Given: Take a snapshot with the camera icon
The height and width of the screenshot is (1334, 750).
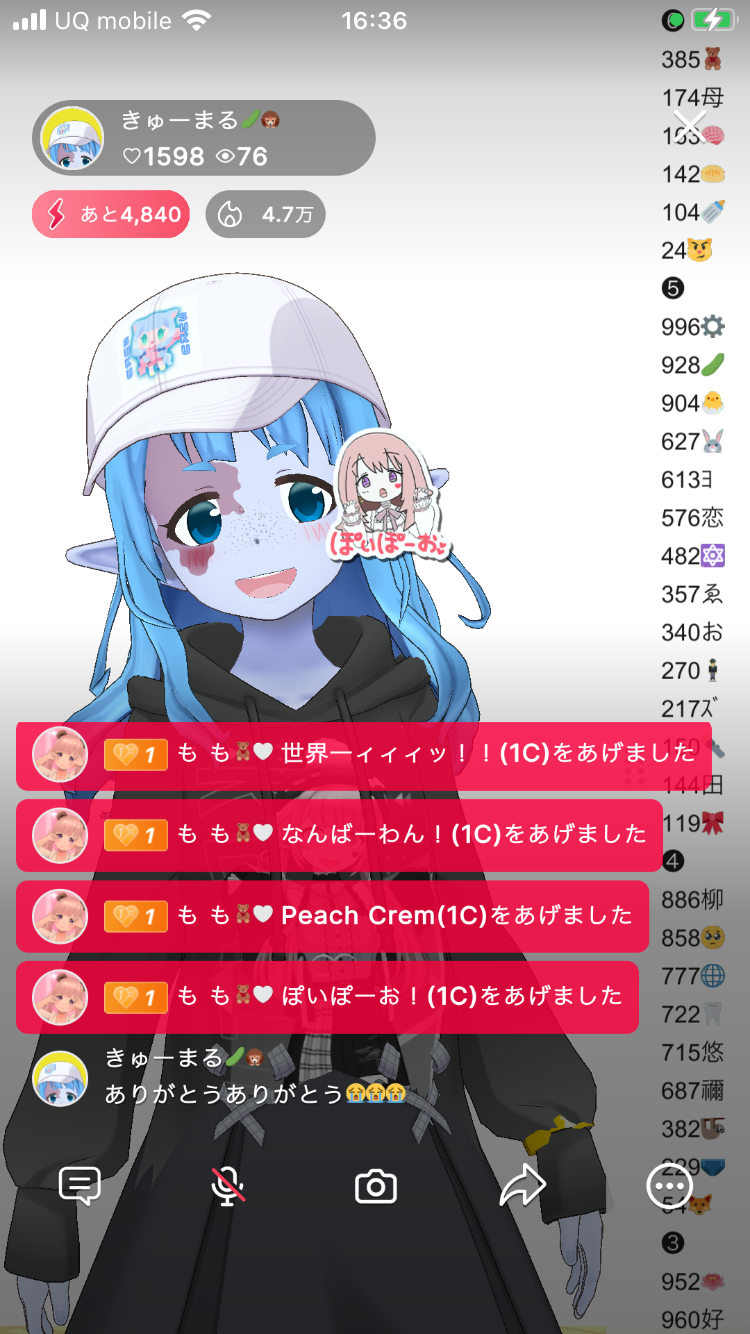Looking at the screenshot, I should 376,1186.
